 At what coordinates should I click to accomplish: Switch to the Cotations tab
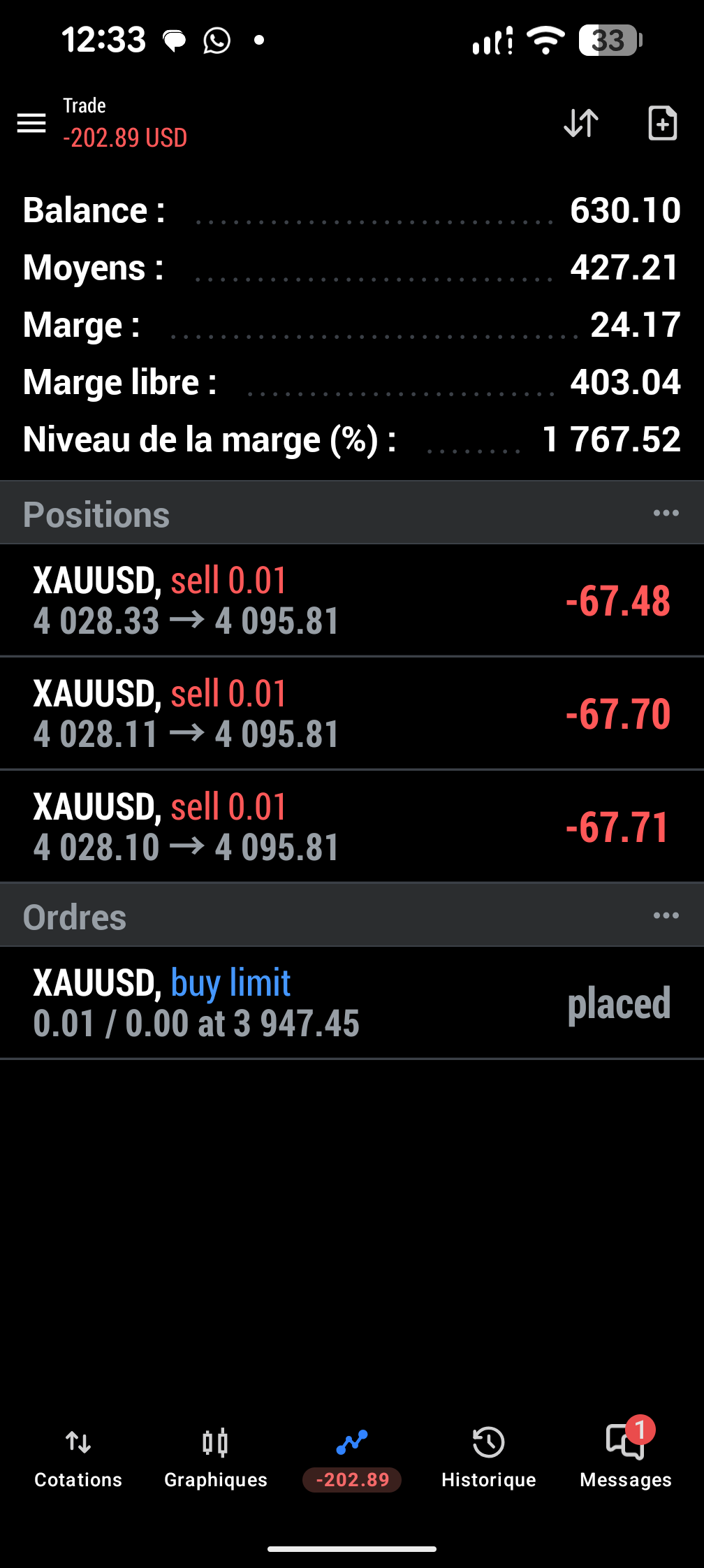tap(78, 1458)
